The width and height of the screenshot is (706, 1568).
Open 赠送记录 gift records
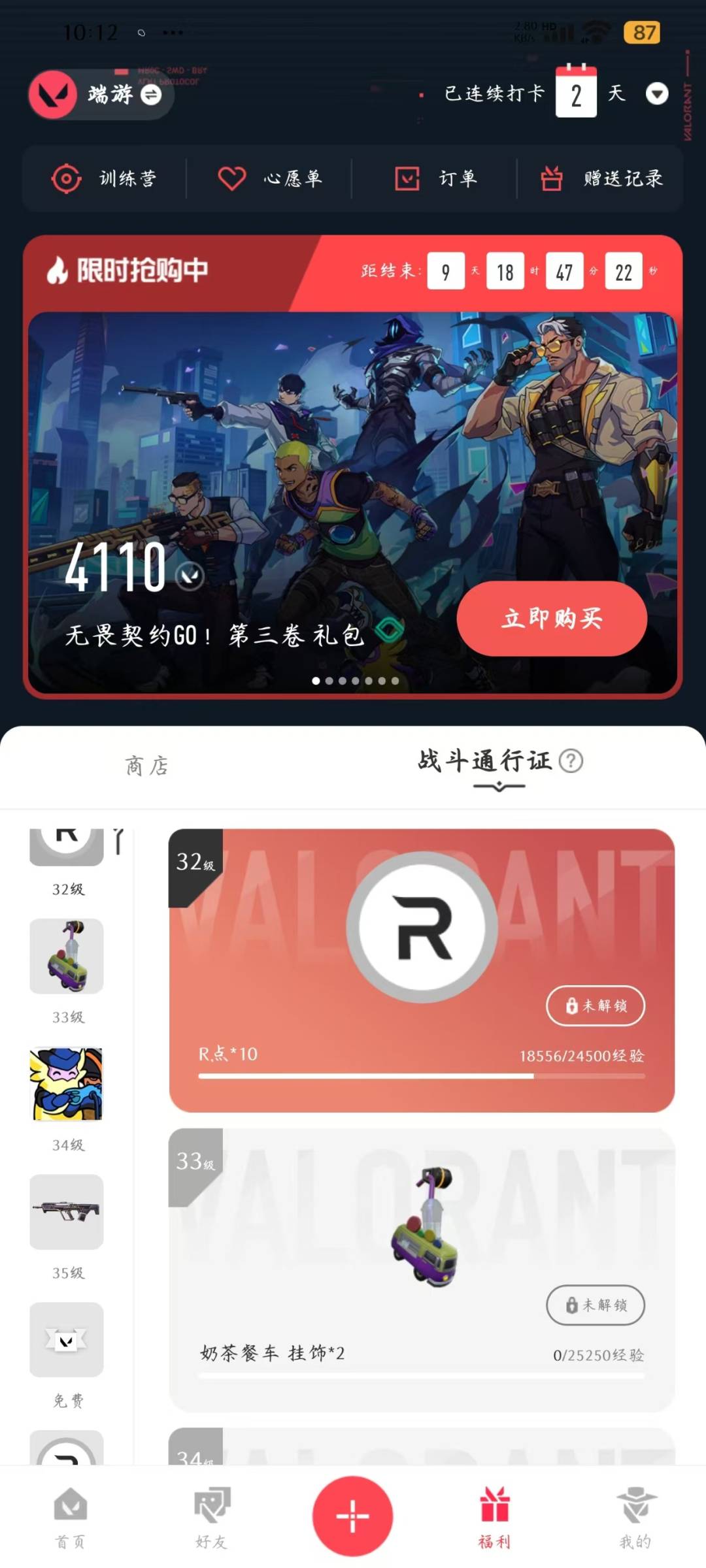click(601, 178)
